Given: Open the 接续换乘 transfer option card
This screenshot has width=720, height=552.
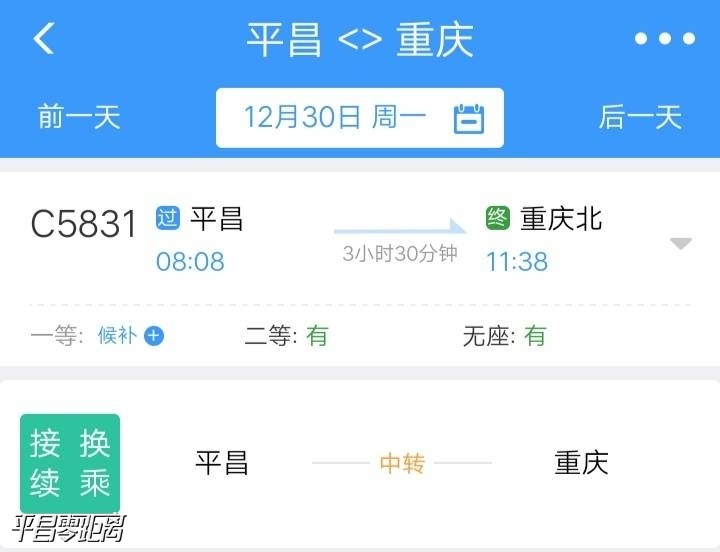Looking at the screenshot, I should pyautogui.click(x=360, y=463).
